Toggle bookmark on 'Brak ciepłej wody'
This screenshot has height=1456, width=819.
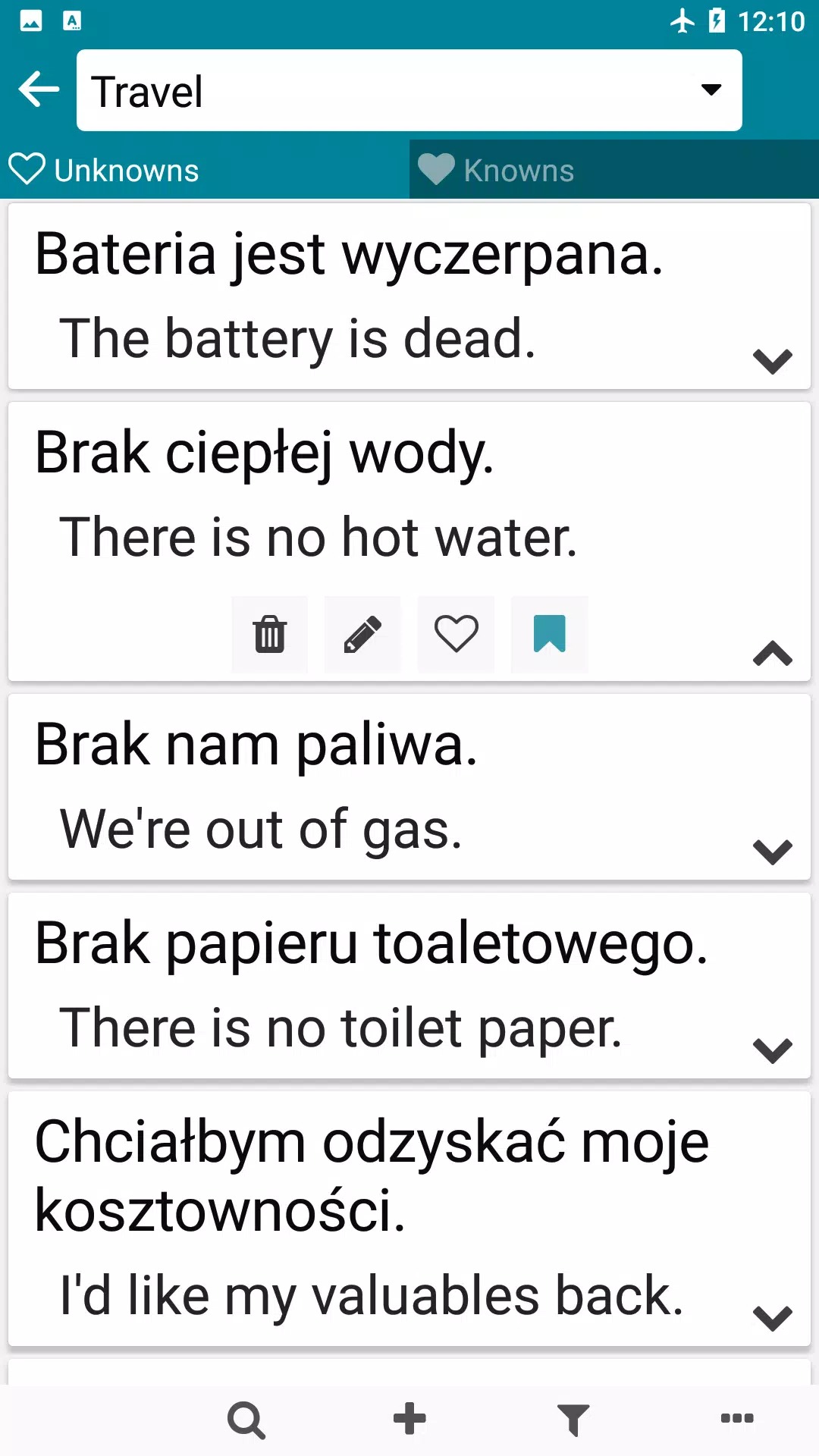549,634
